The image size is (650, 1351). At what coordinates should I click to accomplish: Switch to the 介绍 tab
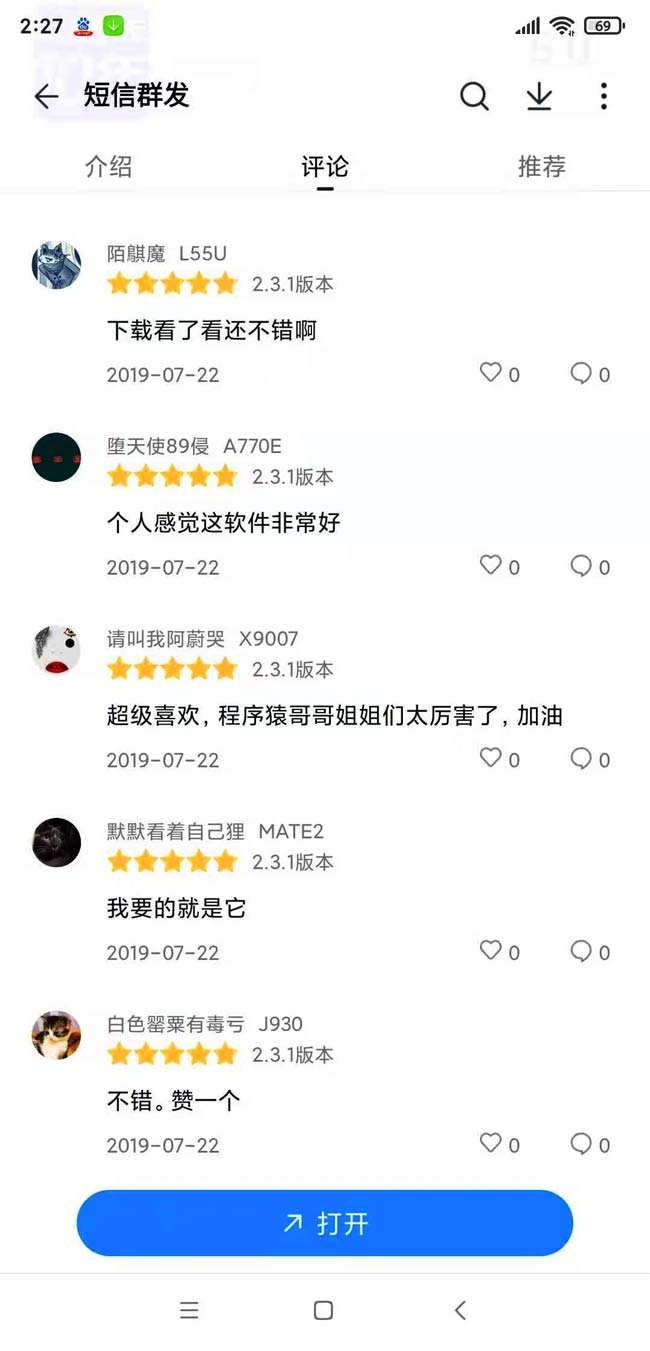[x=108, y=166]
